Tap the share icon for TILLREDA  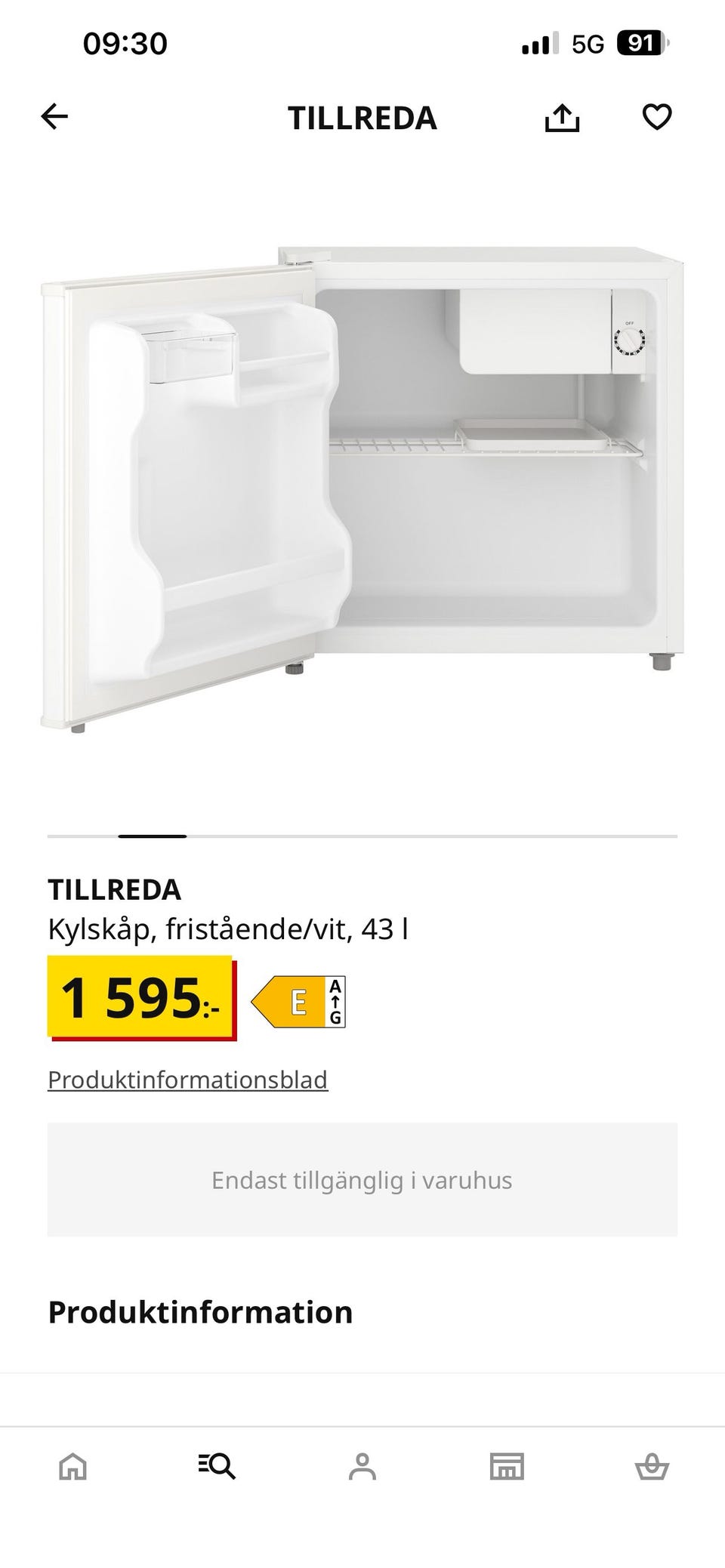(563, 117)
